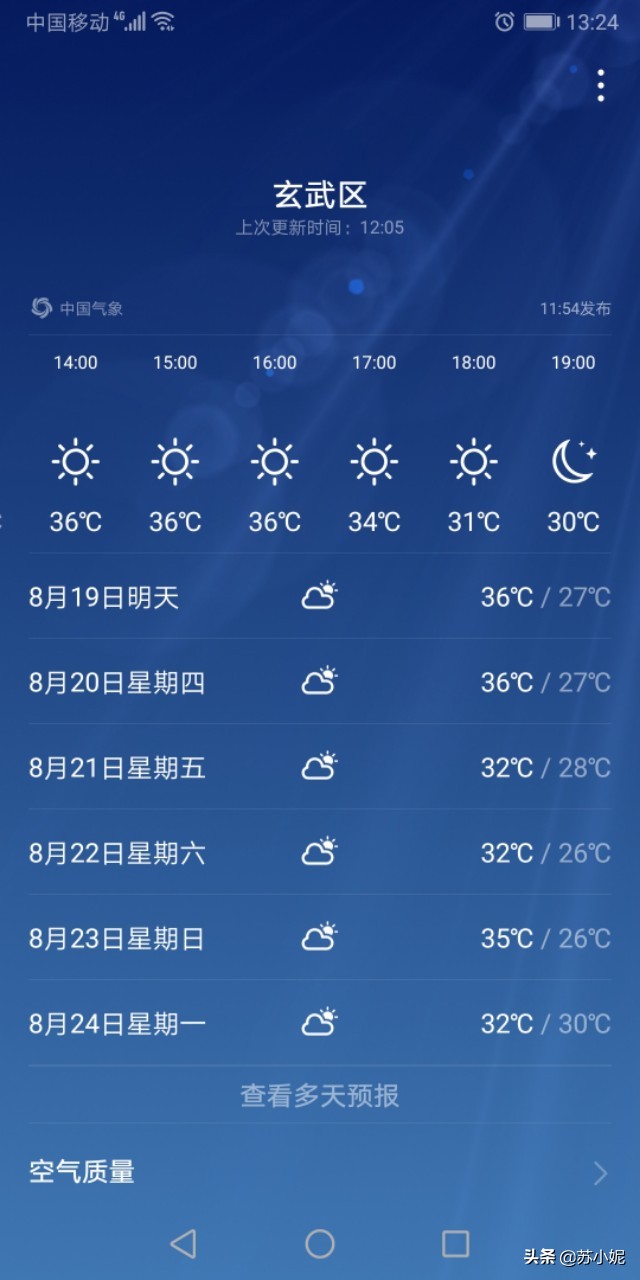
Task: Open the 空气质量 air quality row
Action: coord(320,1172)
